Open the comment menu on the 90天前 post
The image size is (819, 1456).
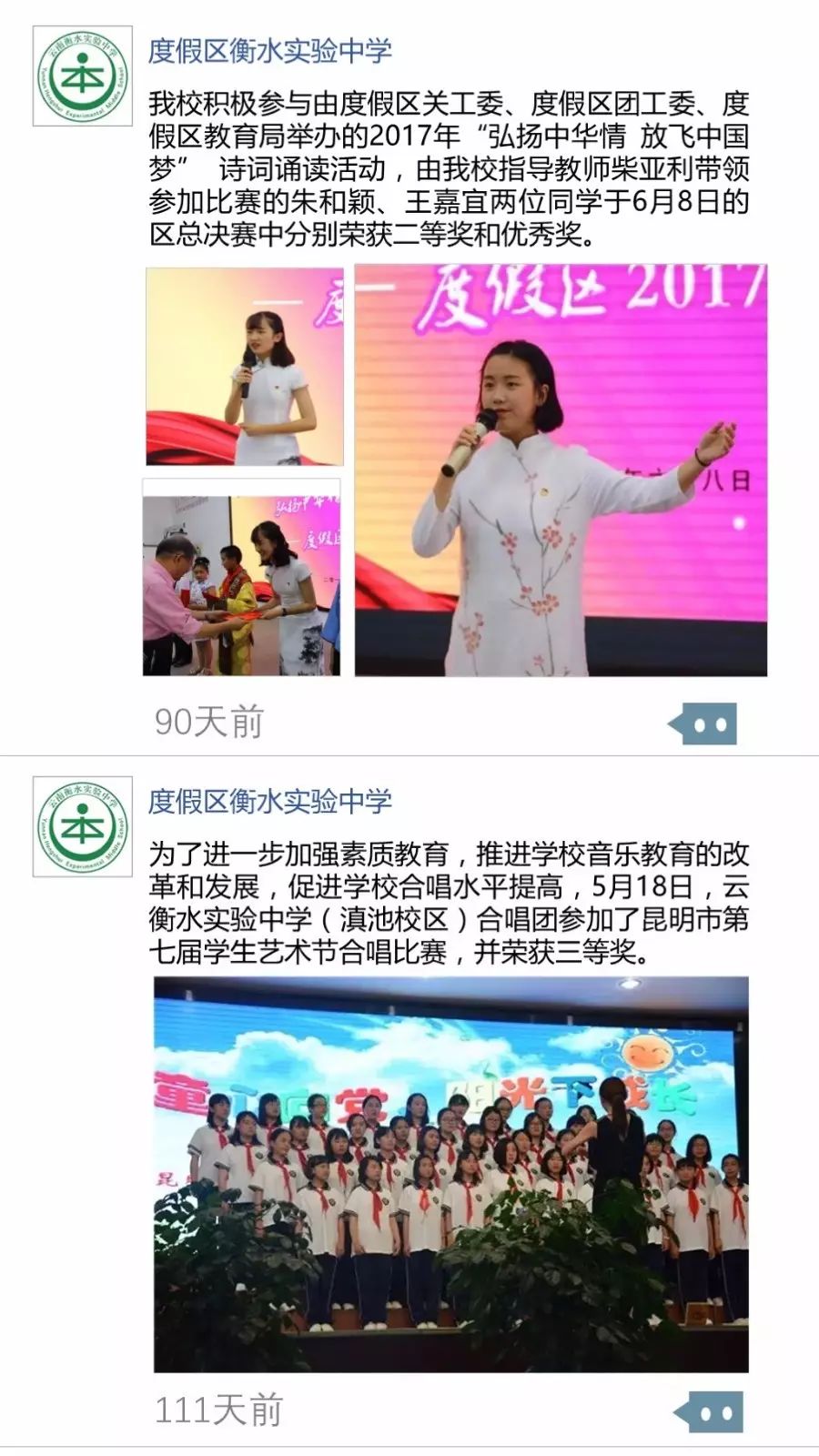pos(703,724)
